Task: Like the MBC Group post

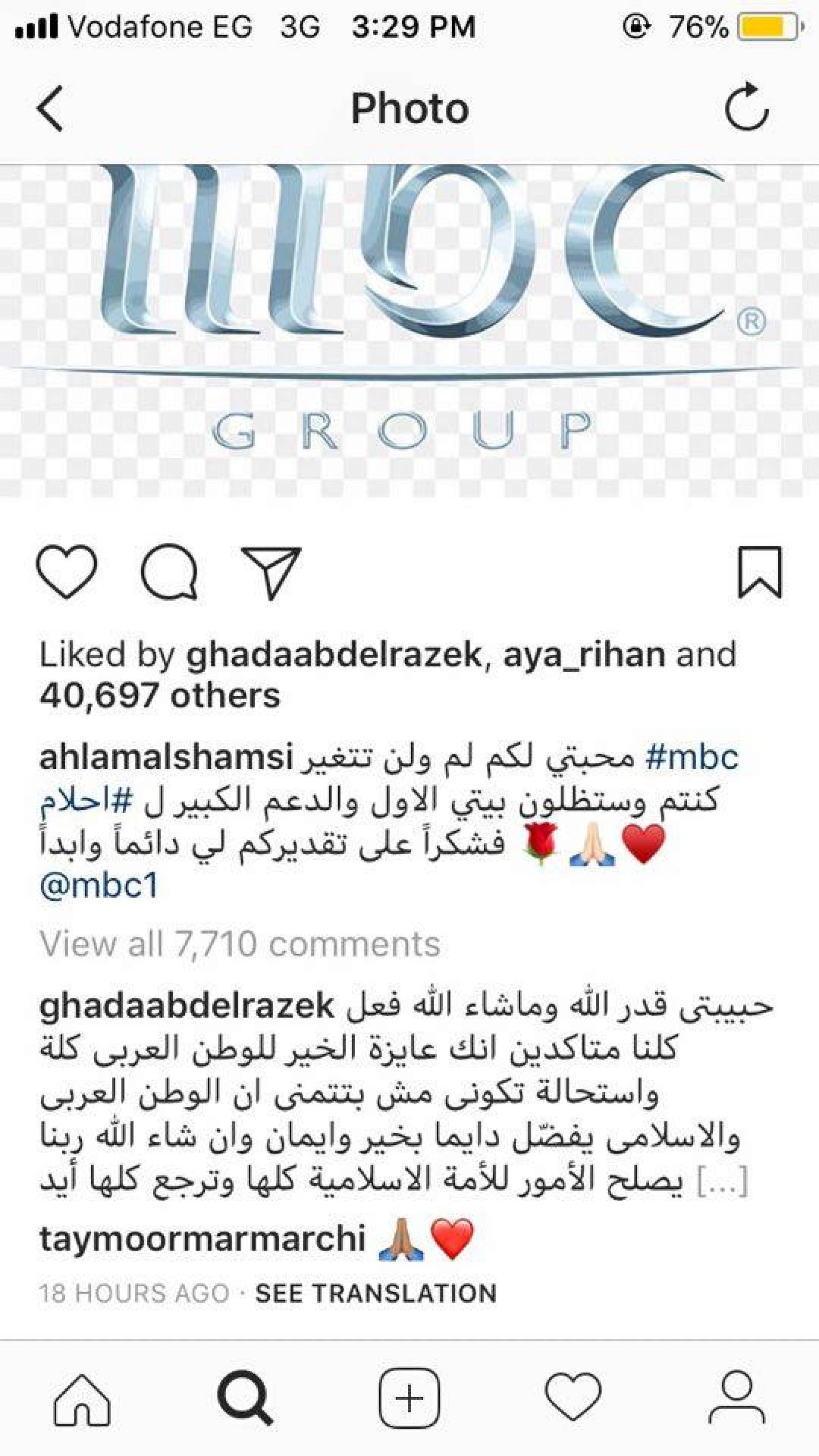Action: [x=66, y=571]
